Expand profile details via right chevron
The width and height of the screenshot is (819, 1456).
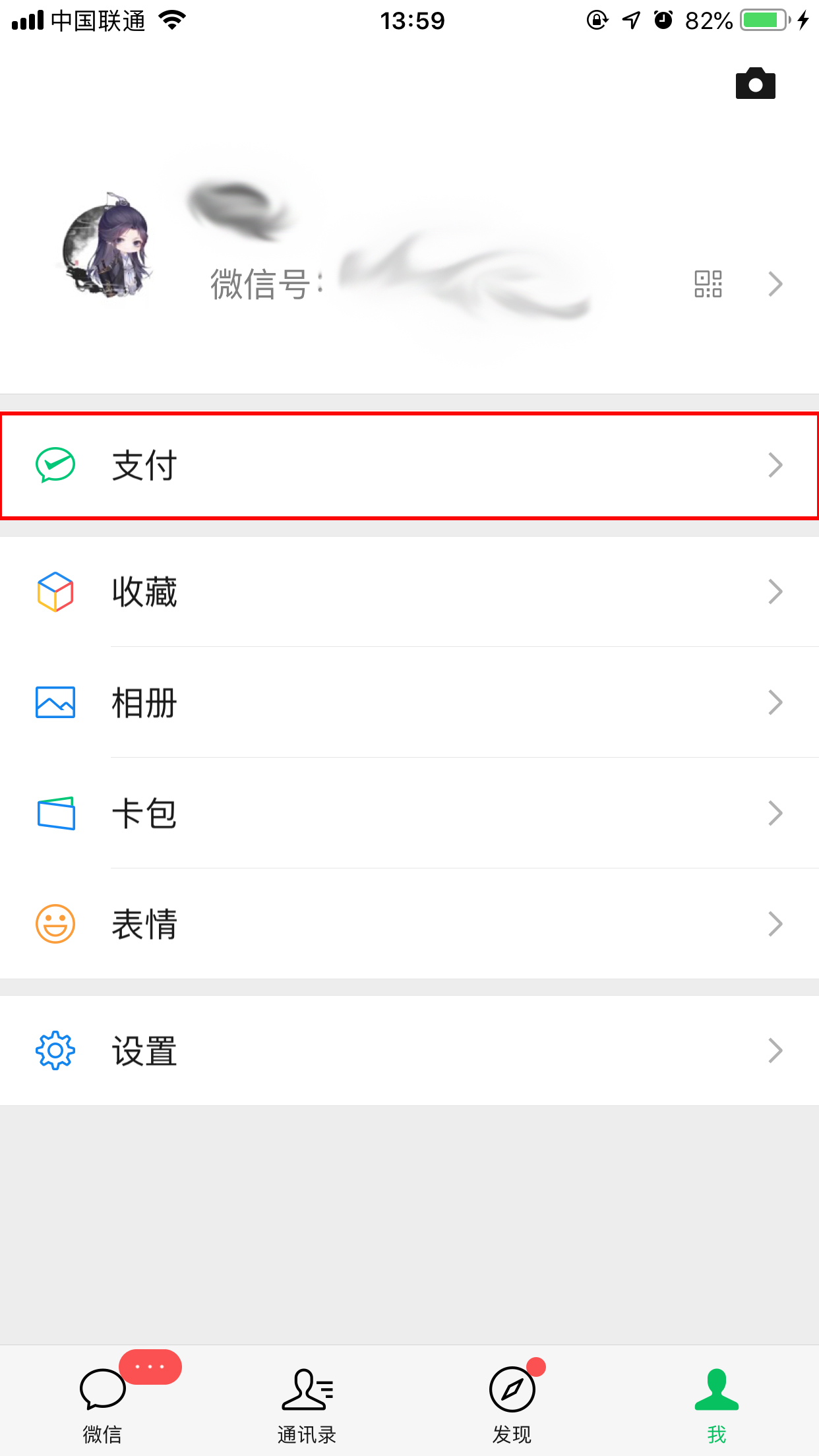pyautogui.click(x=775, y=284)
